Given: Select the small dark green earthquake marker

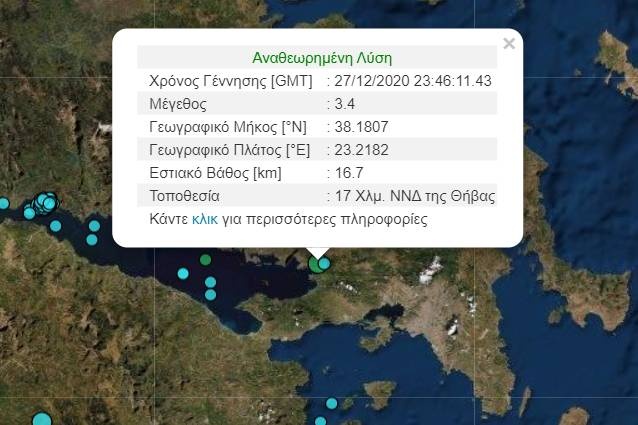Looking at the screenshot, I should point(206,260).
